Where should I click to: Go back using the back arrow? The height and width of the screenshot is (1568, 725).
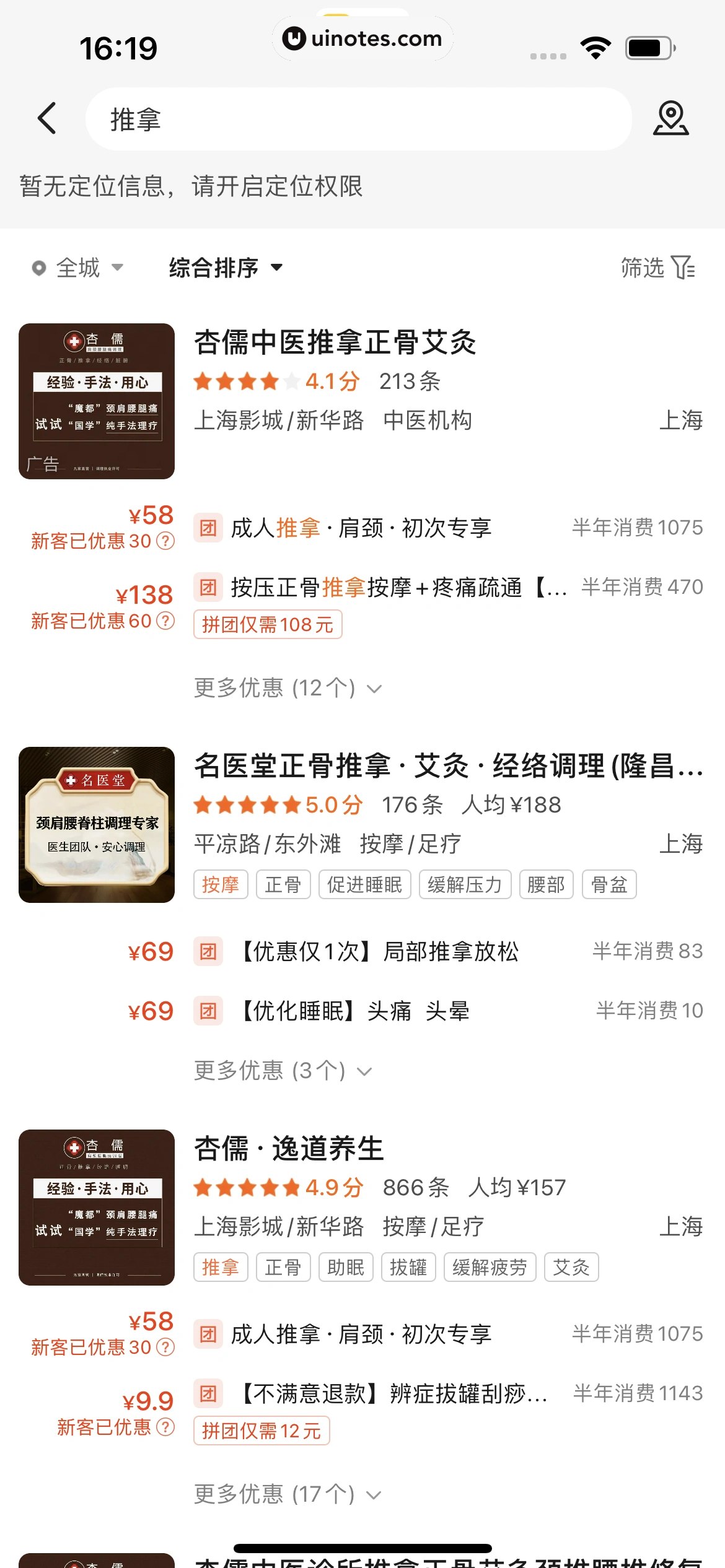(47, 118)
